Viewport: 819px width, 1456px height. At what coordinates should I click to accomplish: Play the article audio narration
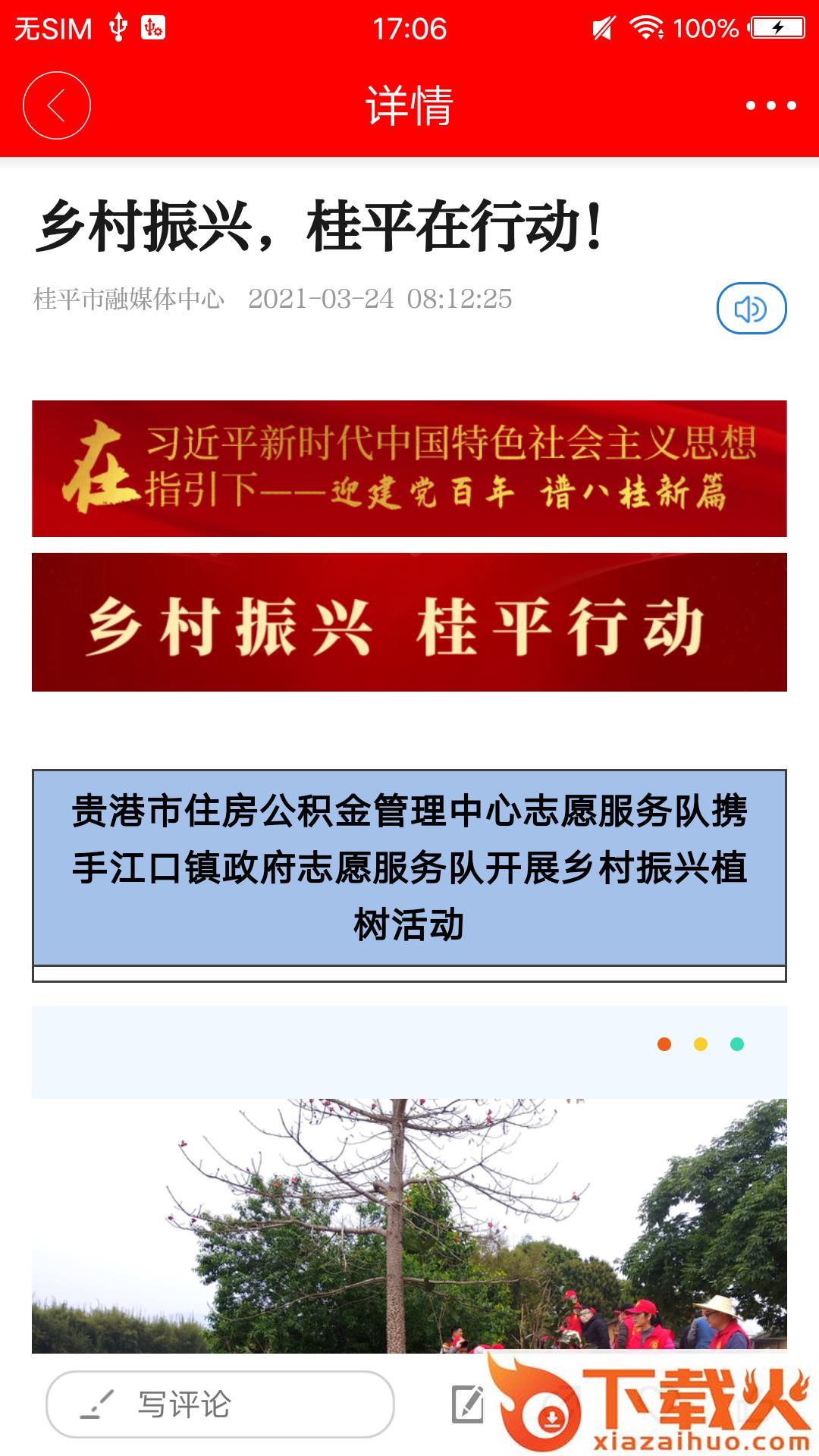751,309
